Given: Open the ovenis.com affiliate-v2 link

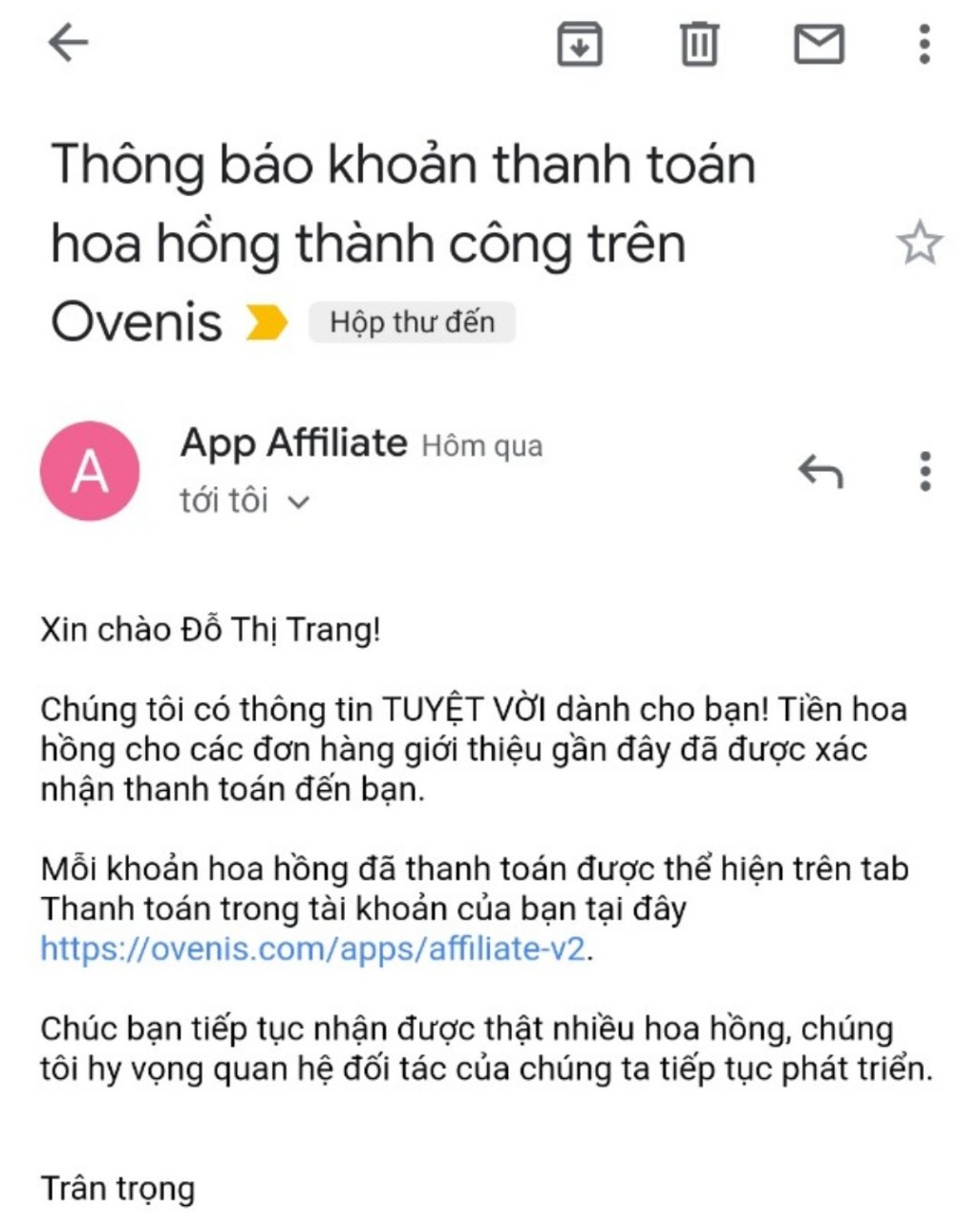Looking at the screenshot, I should coord(313,949).
